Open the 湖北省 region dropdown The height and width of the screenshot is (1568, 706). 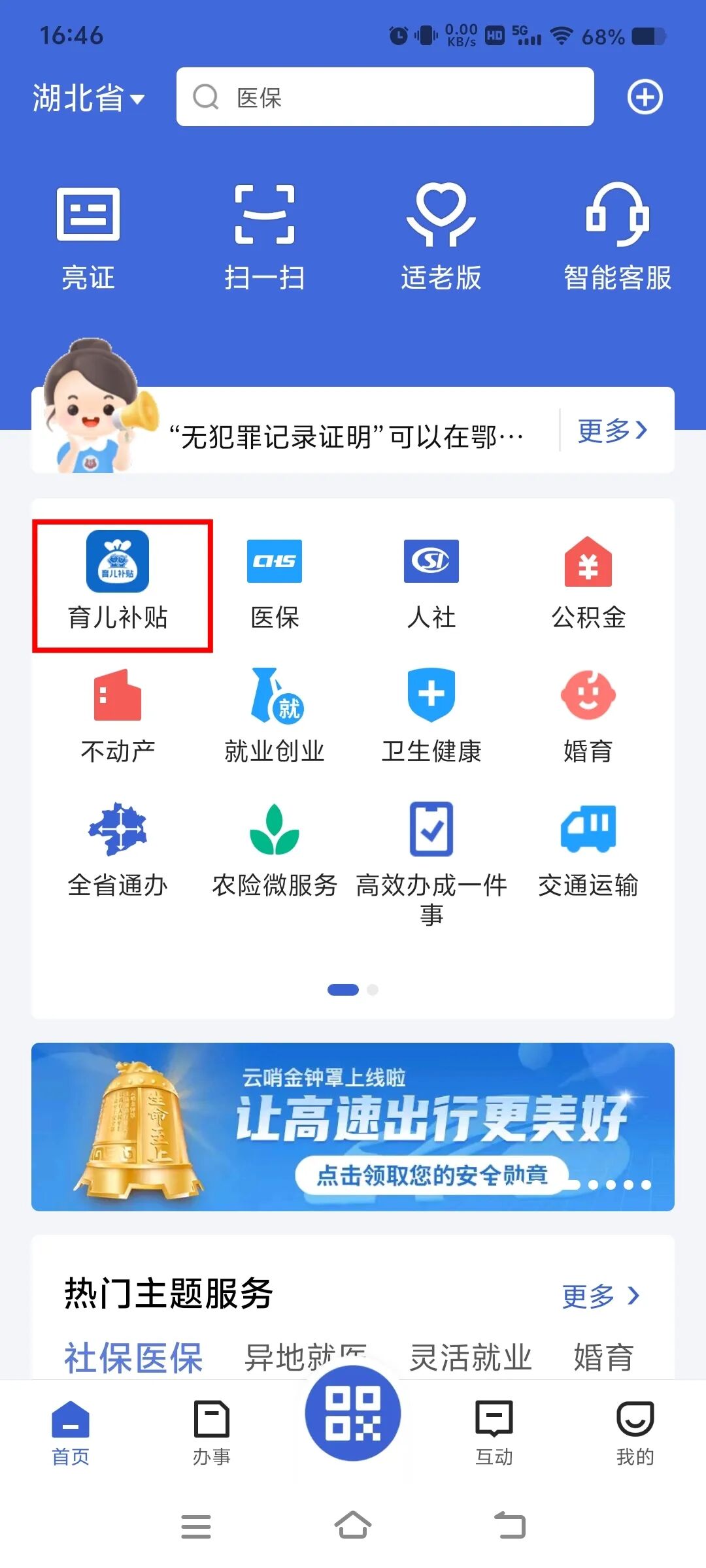pyautogui.click(x=88, y=98)
